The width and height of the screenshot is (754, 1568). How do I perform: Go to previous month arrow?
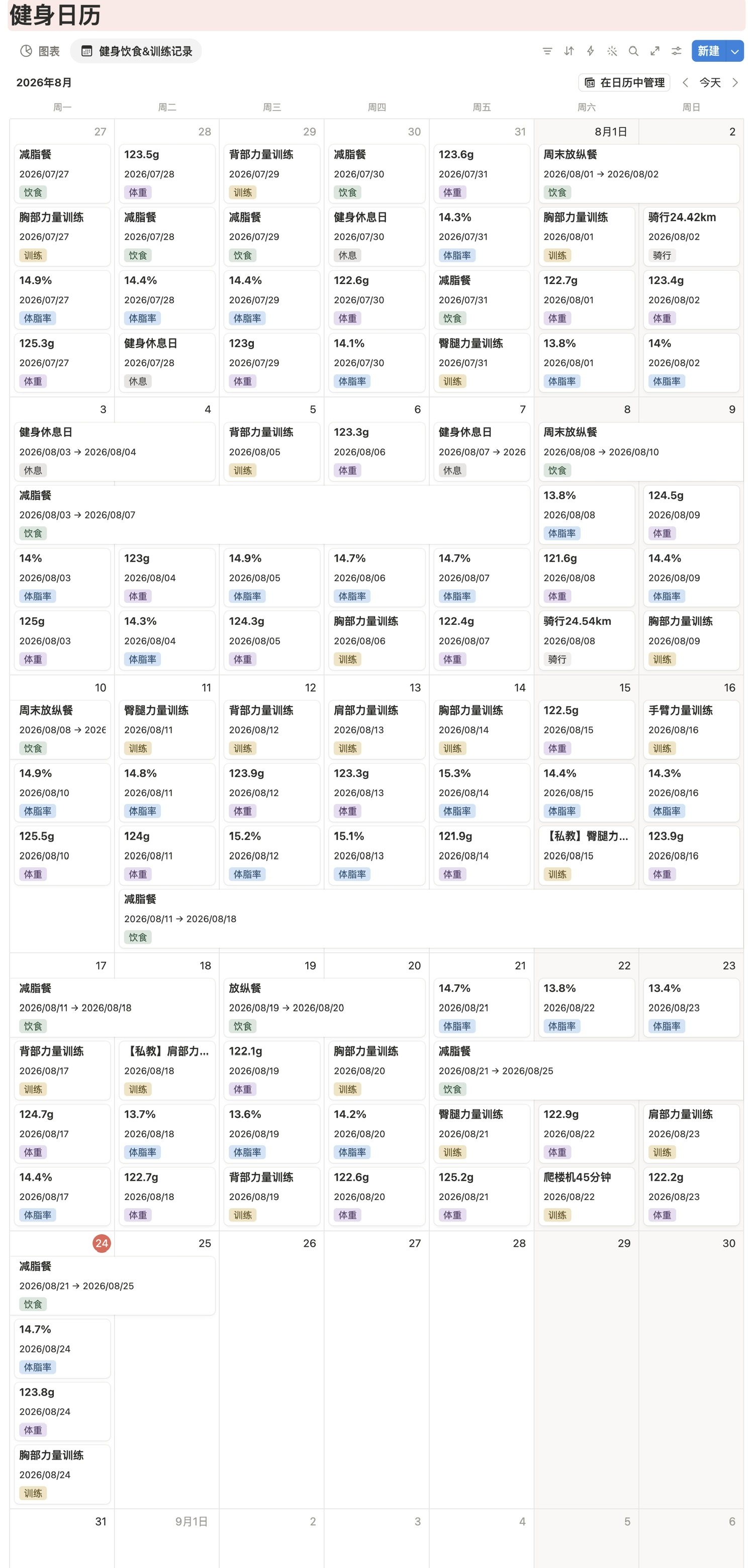685,82
